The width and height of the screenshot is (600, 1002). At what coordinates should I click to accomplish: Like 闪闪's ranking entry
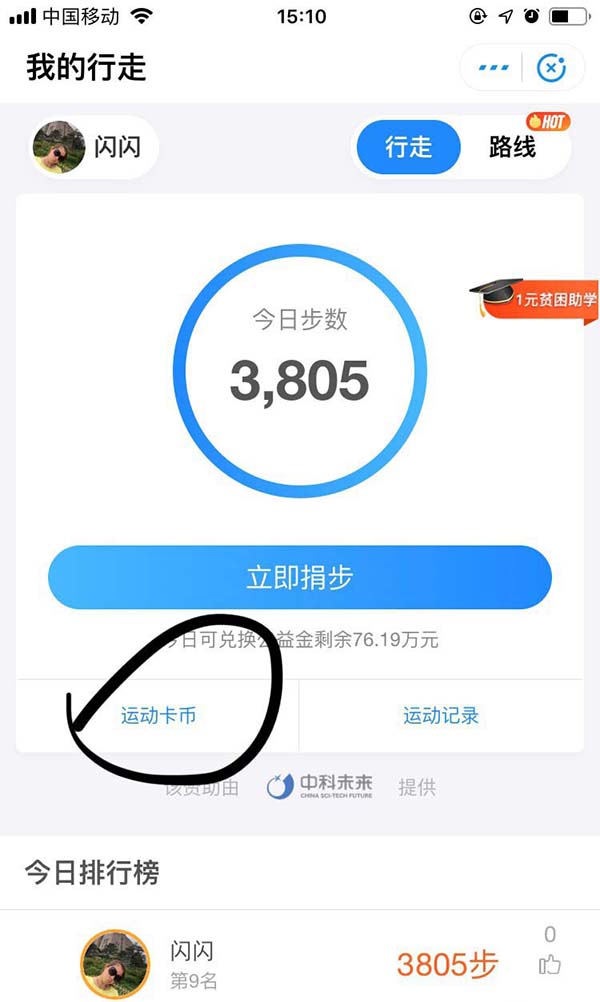click(x=550, y=964)
